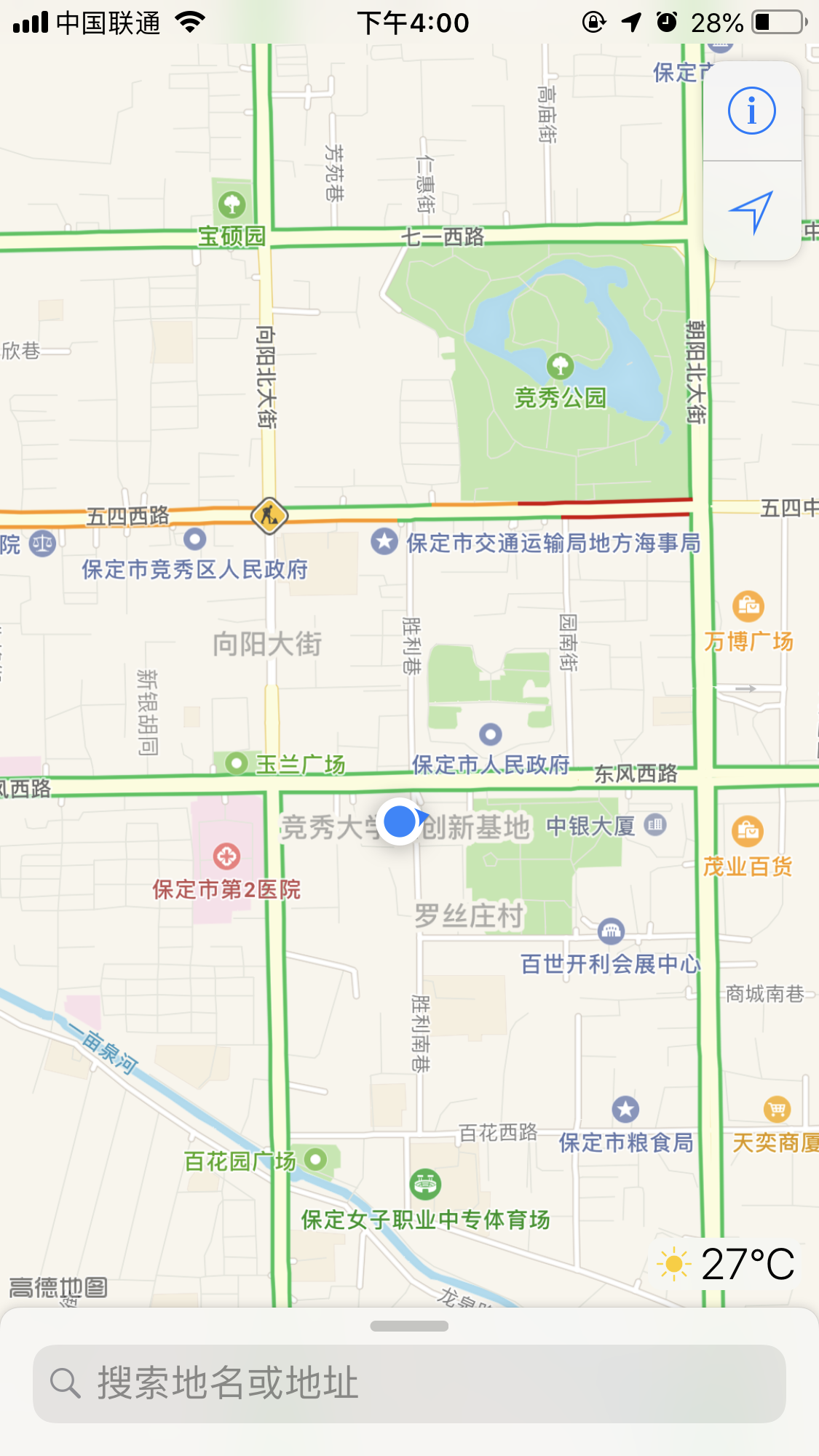This screenshot has width=819, height=1456.
Task: Tap the road work hazard icon on 五四西路
Action: [269, 516]
